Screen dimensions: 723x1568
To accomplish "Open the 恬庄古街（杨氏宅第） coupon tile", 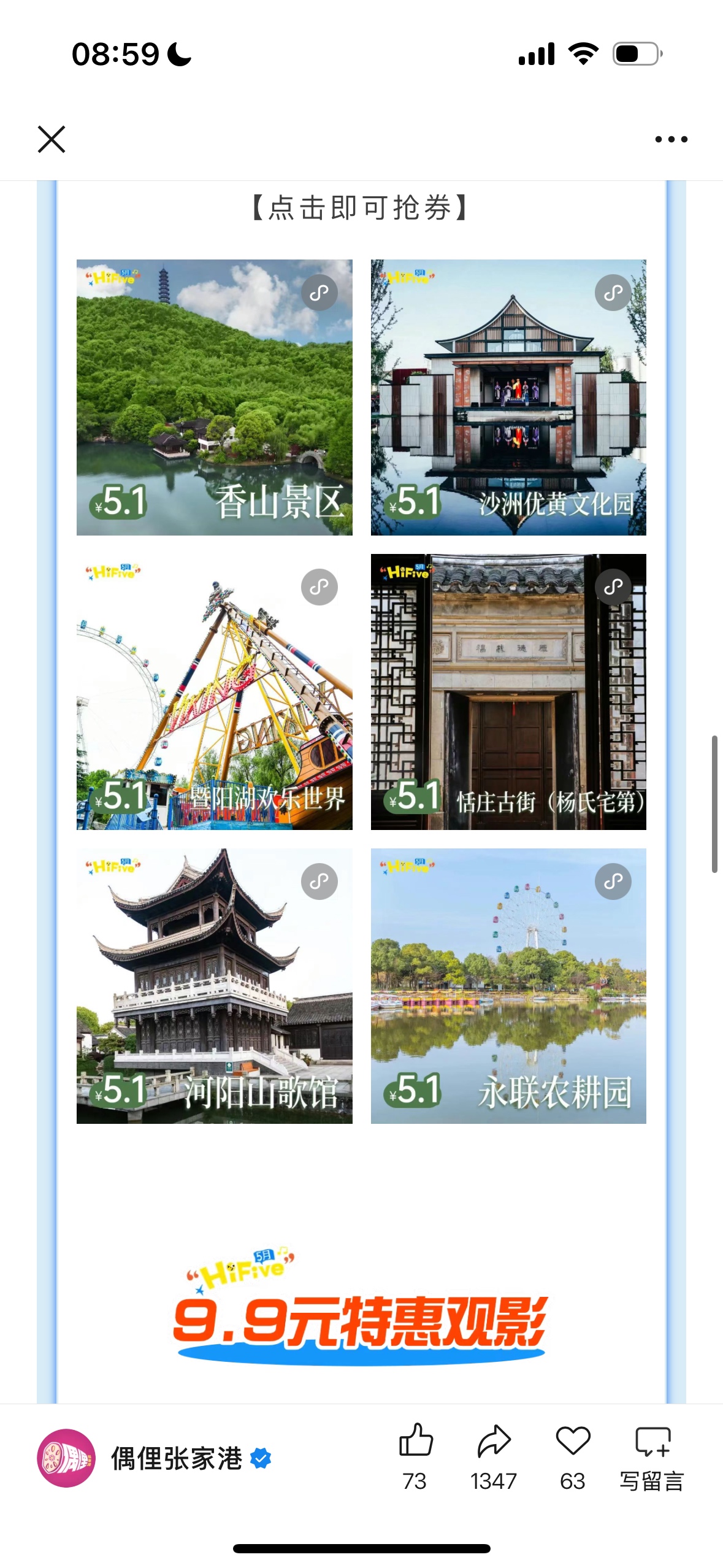I will pyautogui.click(x=508, y=692).
